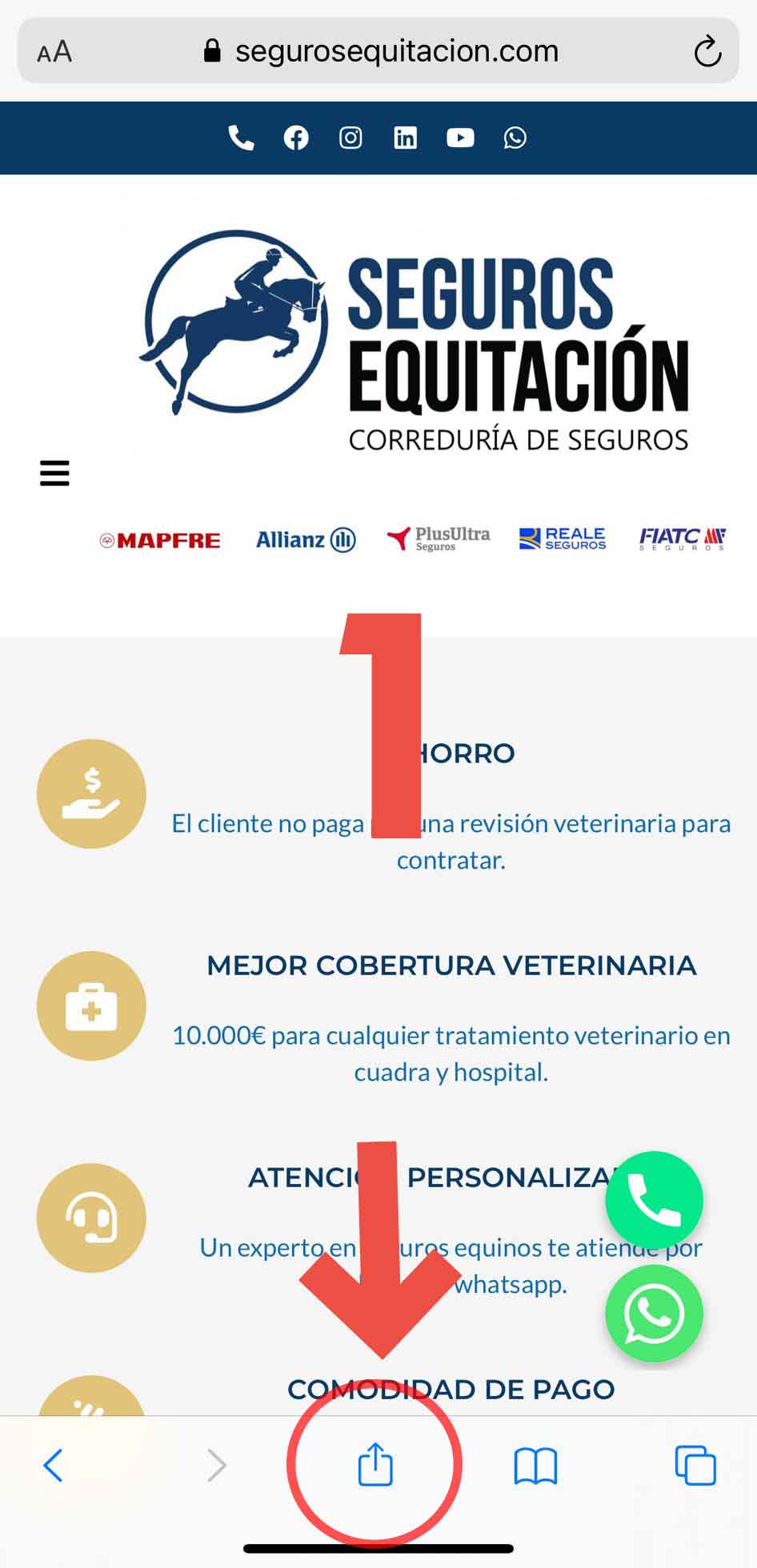Visit the LinkedIn page
This screenshot has width=757, height=1568.
coord(405,138)
